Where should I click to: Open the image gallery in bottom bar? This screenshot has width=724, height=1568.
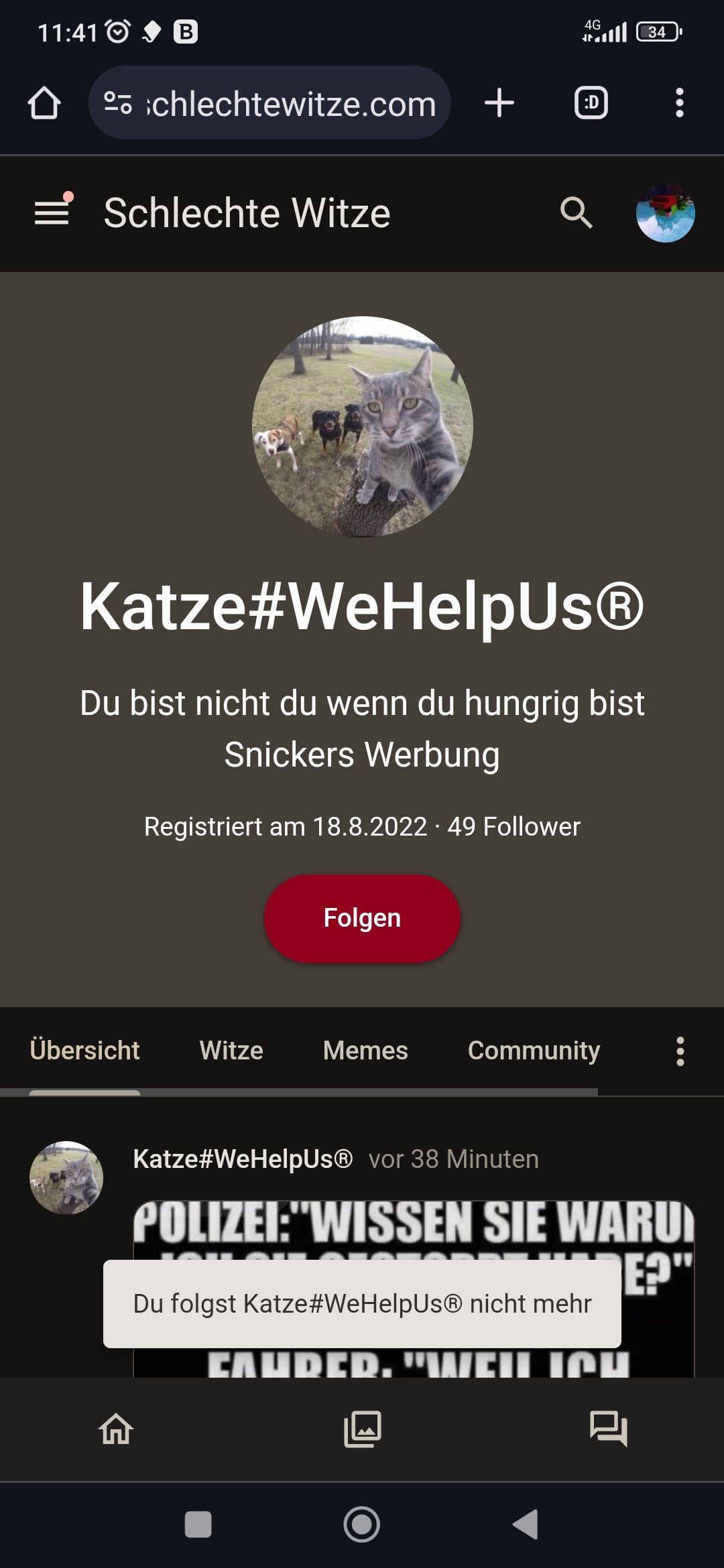click(x=362, y=1429)
